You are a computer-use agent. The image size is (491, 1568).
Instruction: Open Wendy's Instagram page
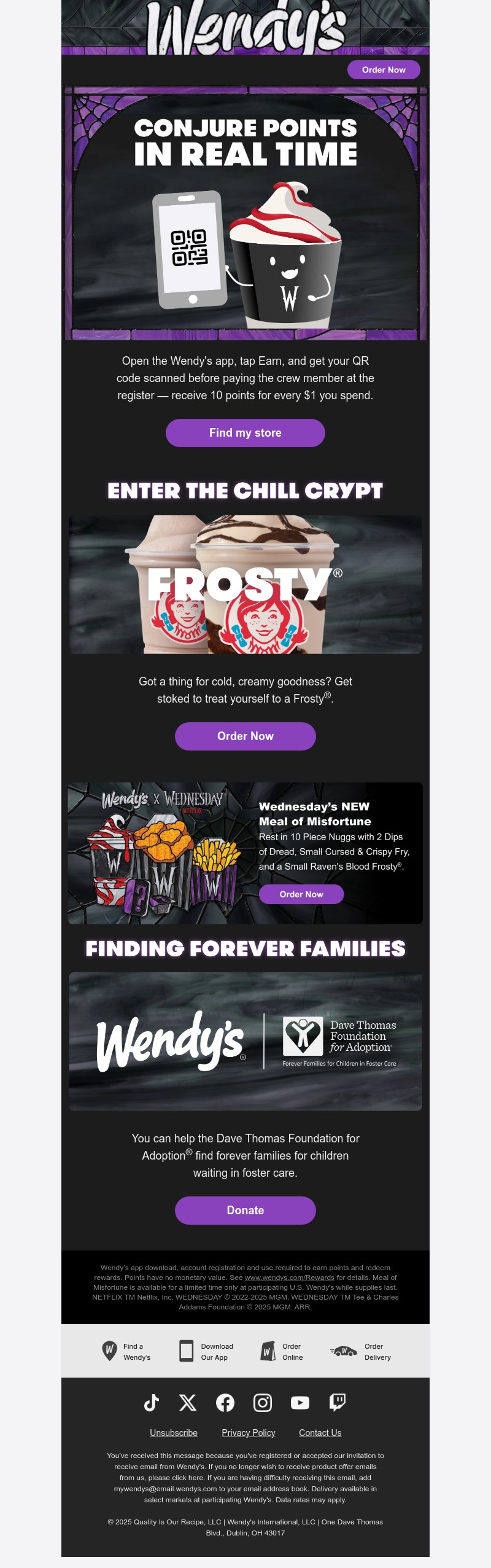263,1403
